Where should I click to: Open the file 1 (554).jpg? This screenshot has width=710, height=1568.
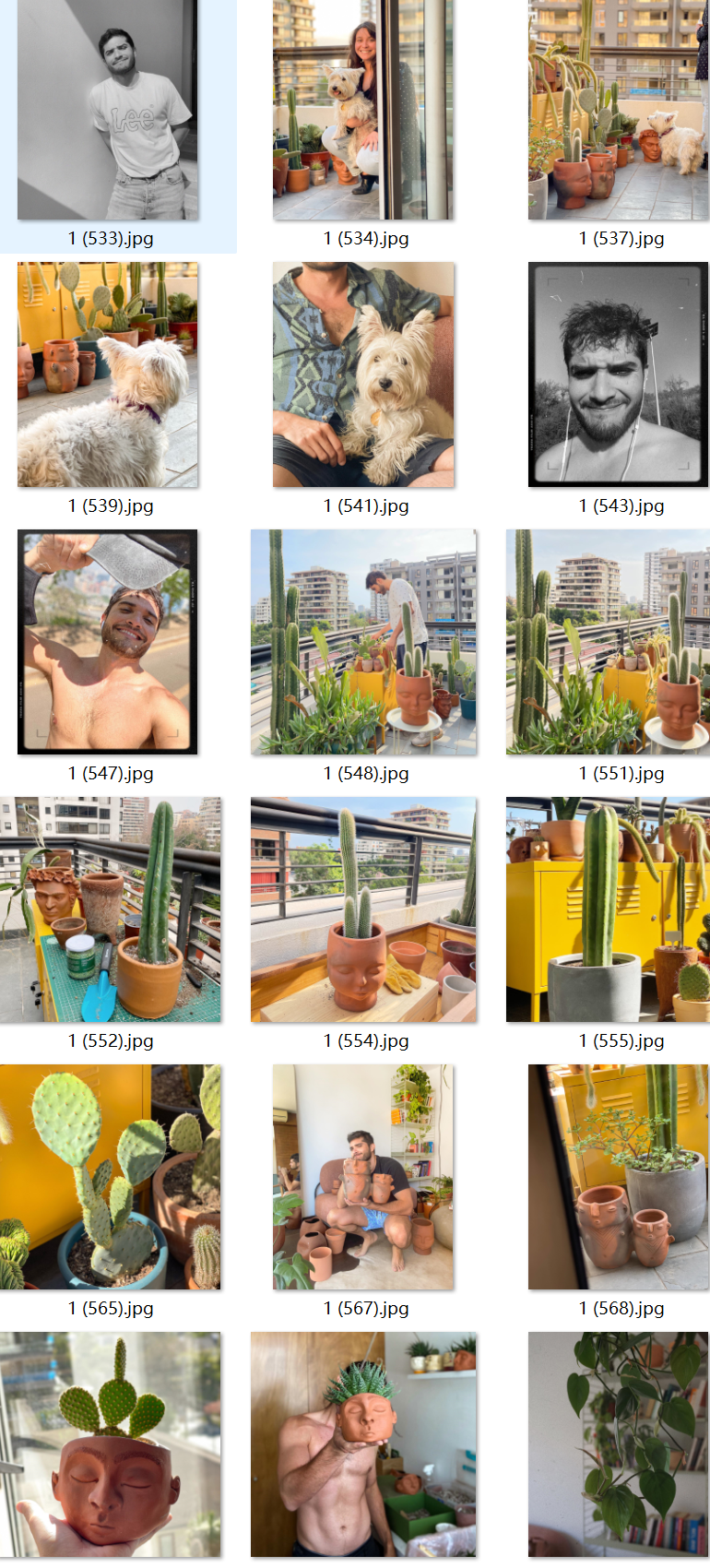coord(363,909)
